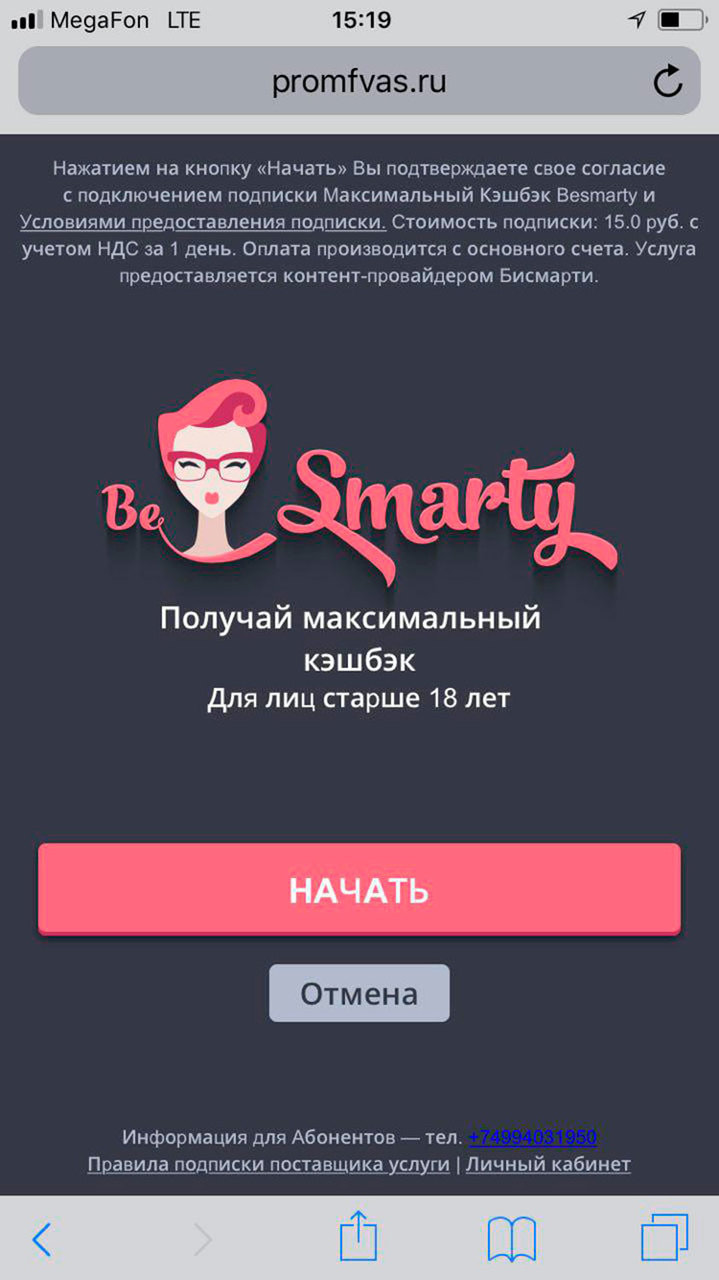Go back in Safari
The image size is (719, 1280).
(x=41, y=1240)
